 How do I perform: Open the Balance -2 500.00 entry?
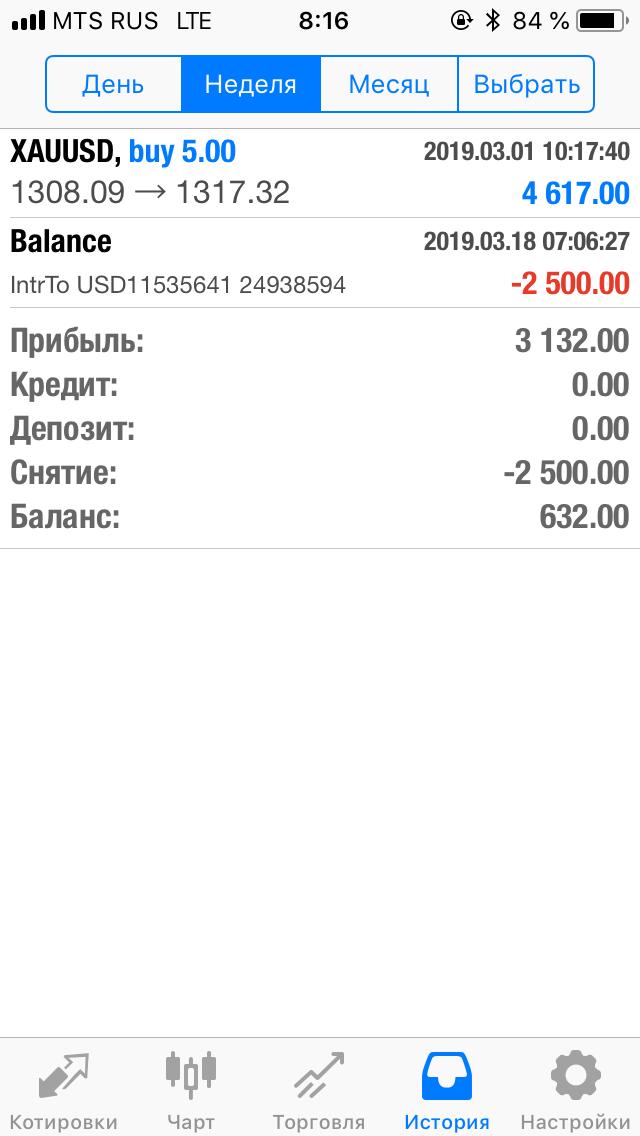[320, 262]
